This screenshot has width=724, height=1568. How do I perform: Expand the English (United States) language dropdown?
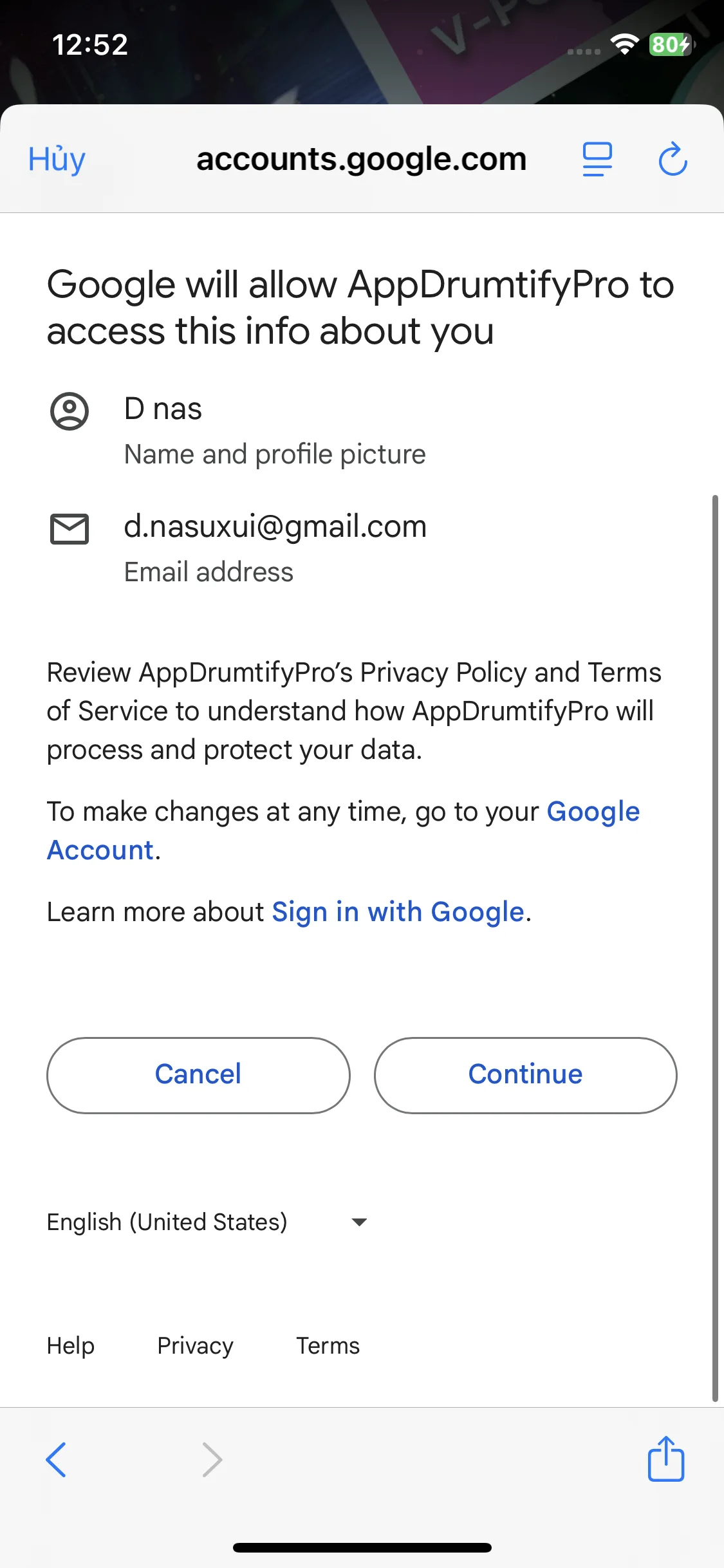[206, 1222]
